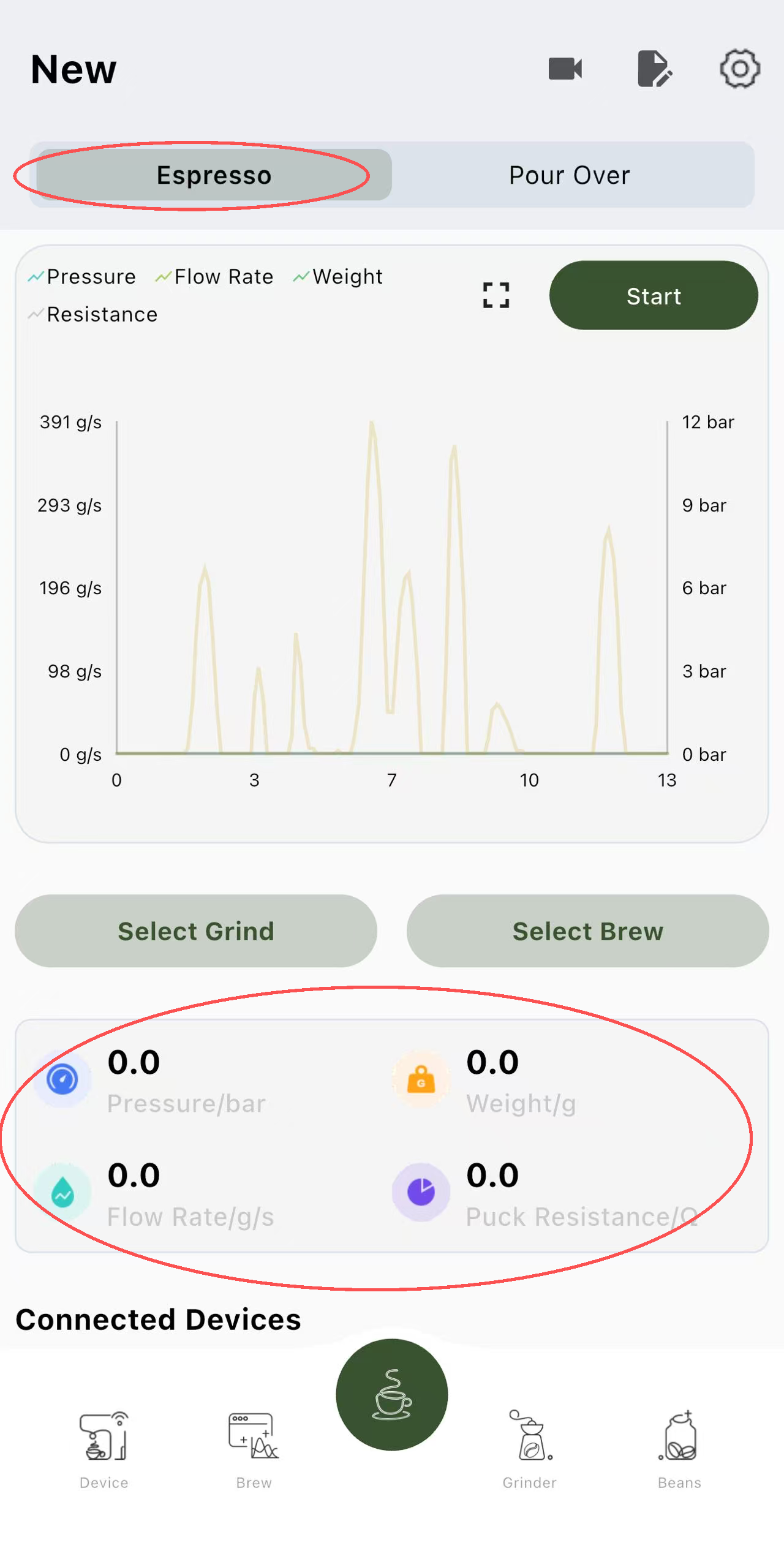
Task: Switch to the Pour Over tab
Action: [568, 175]
